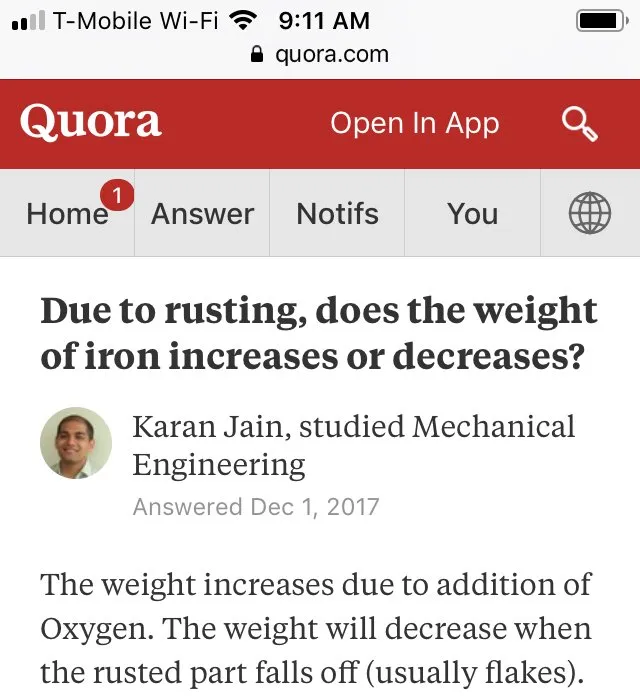Open the Notifs tab

click(x=337, y=213)
